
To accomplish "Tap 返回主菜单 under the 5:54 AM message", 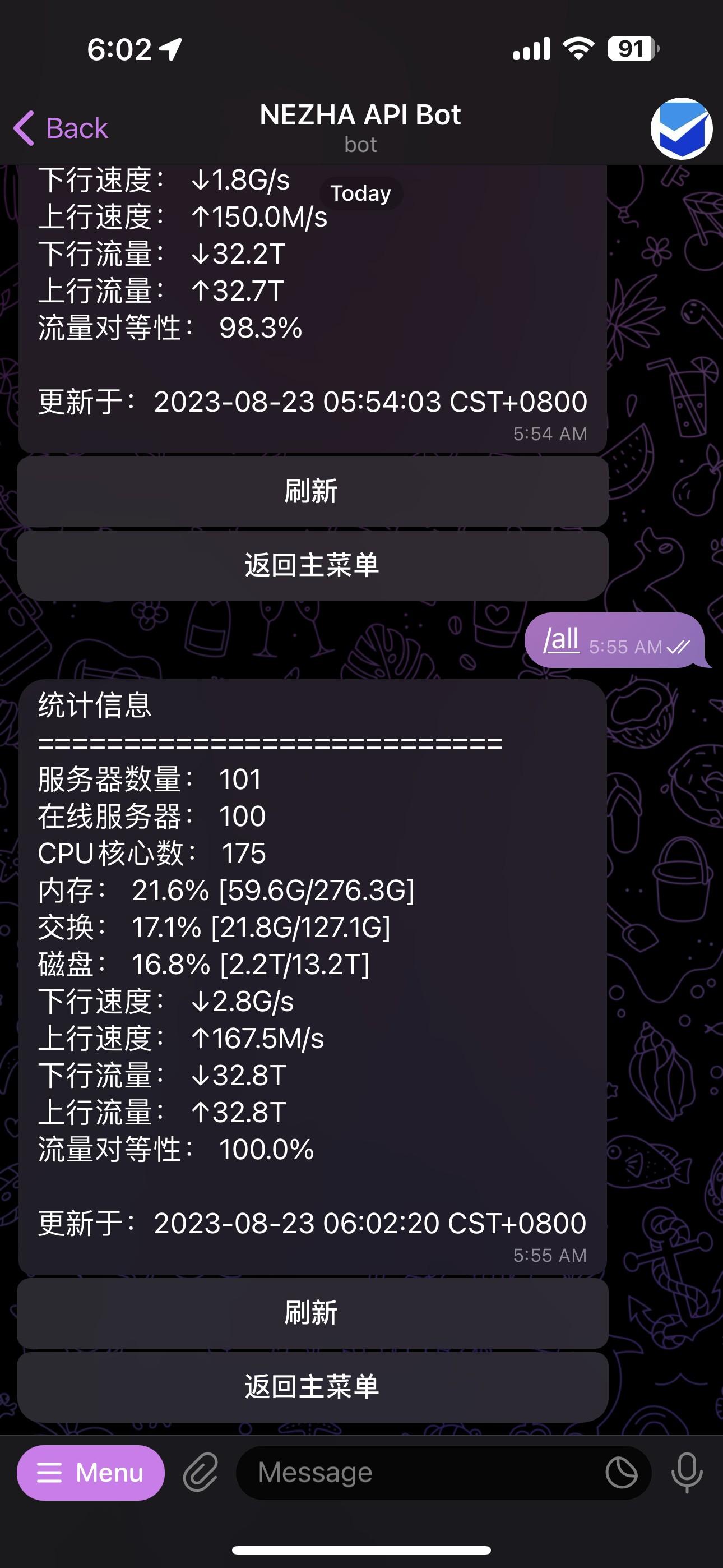I will (312, 565).
